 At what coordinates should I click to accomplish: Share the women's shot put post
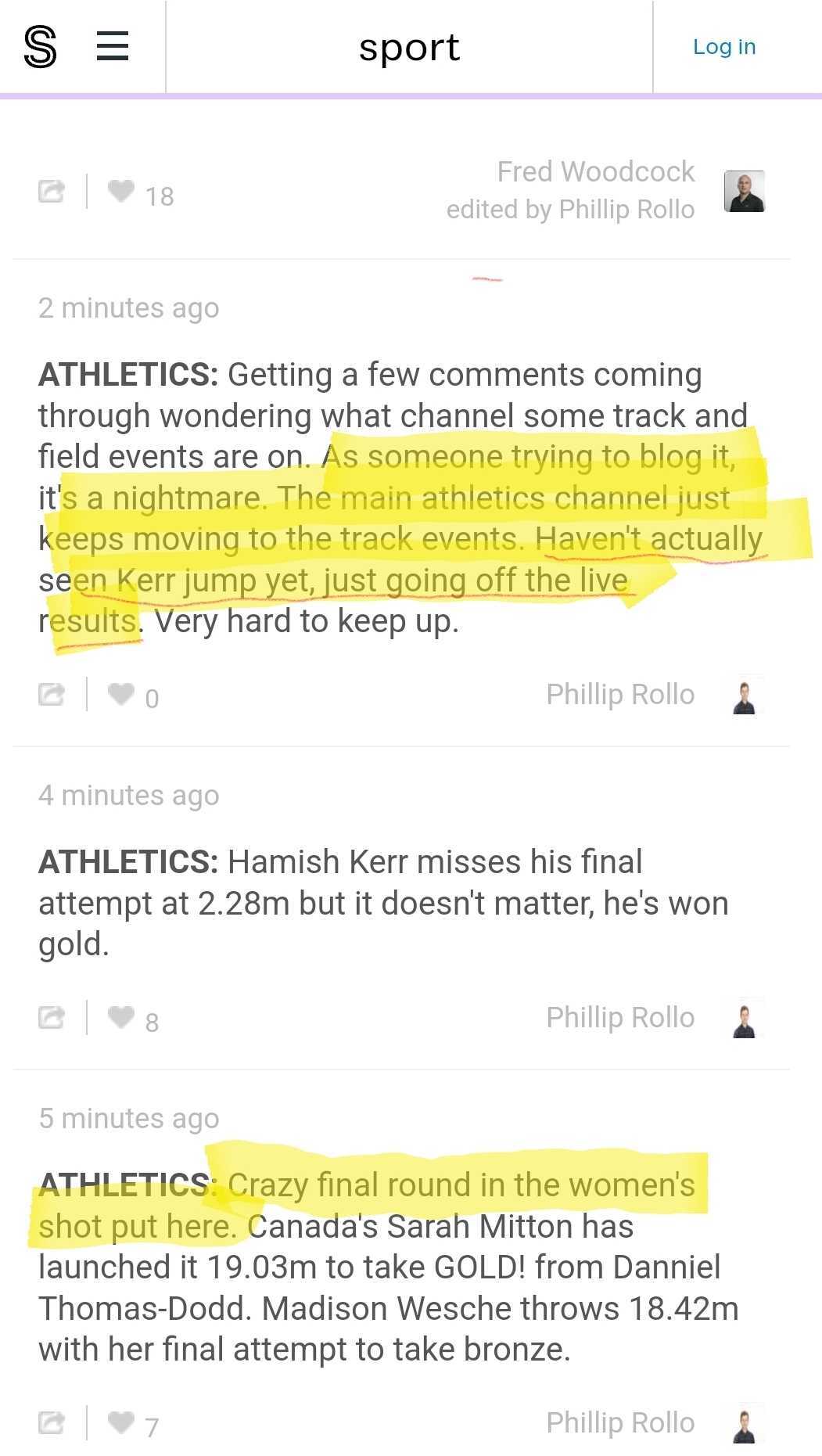pyautogui.click(x=52, y=1422)
